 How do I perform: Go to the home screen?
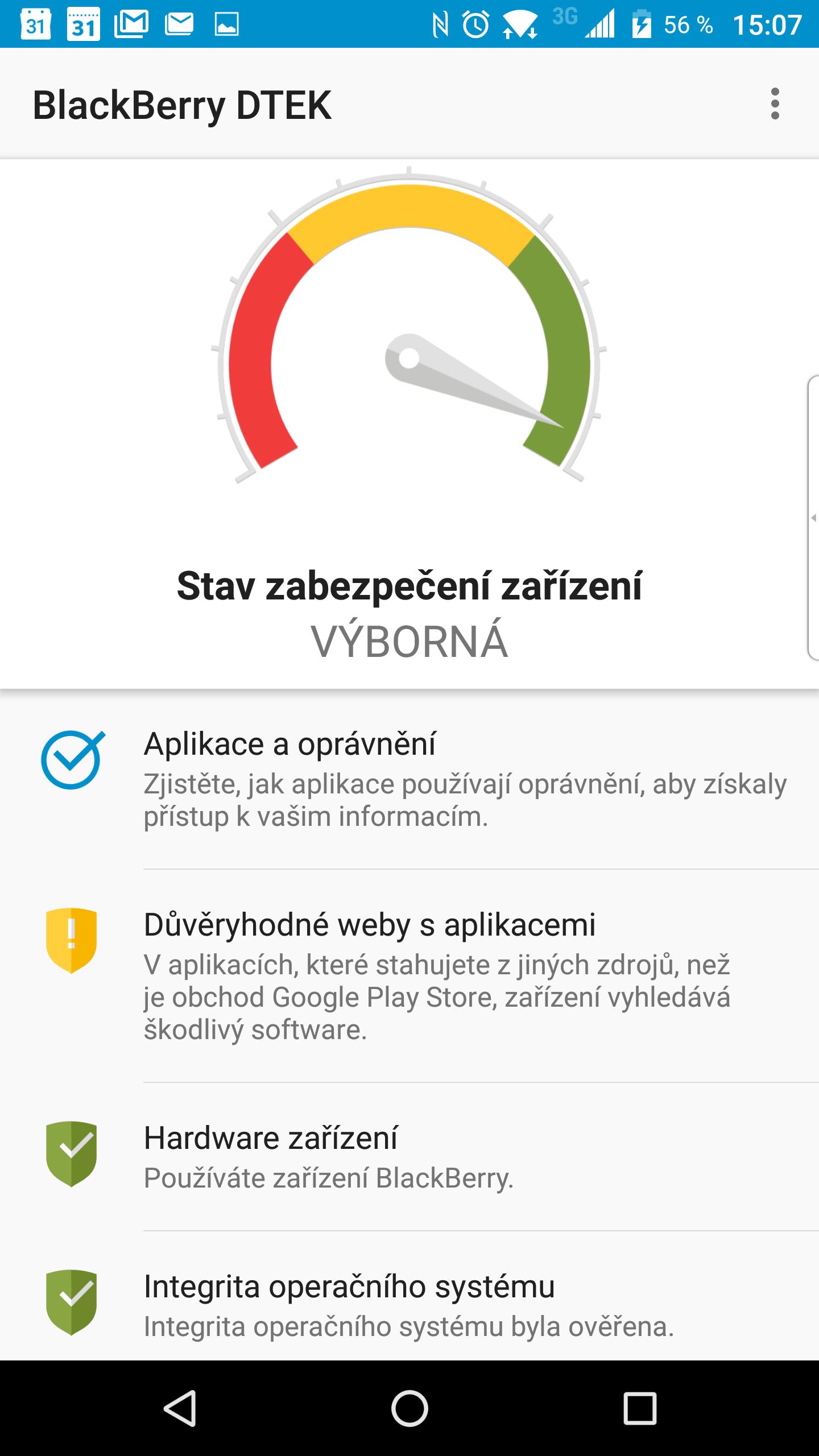(409, 1408)
